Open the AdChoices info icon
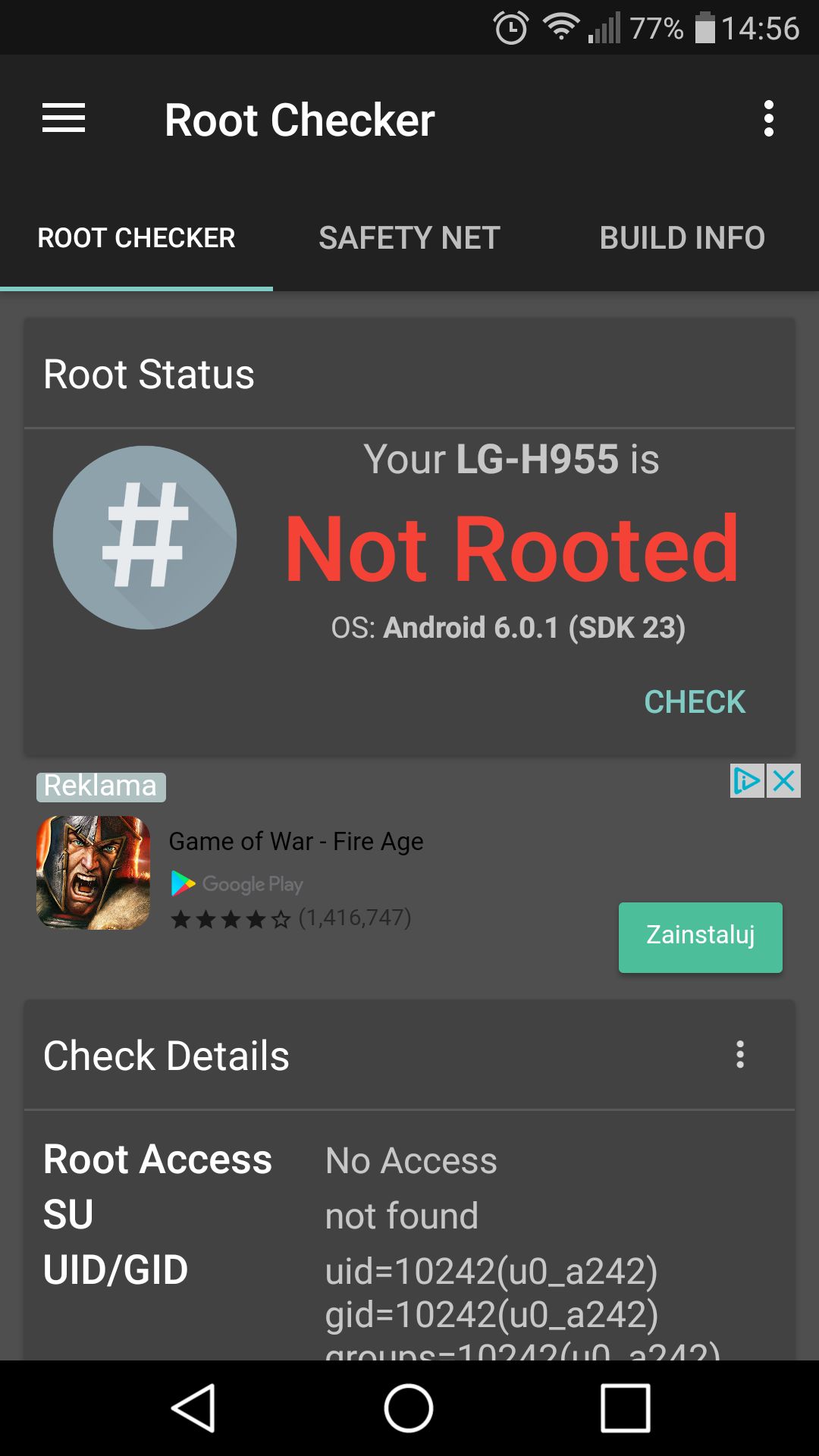Image resolution: width=819 pixels, height=1456 pixels. [747, 781]
